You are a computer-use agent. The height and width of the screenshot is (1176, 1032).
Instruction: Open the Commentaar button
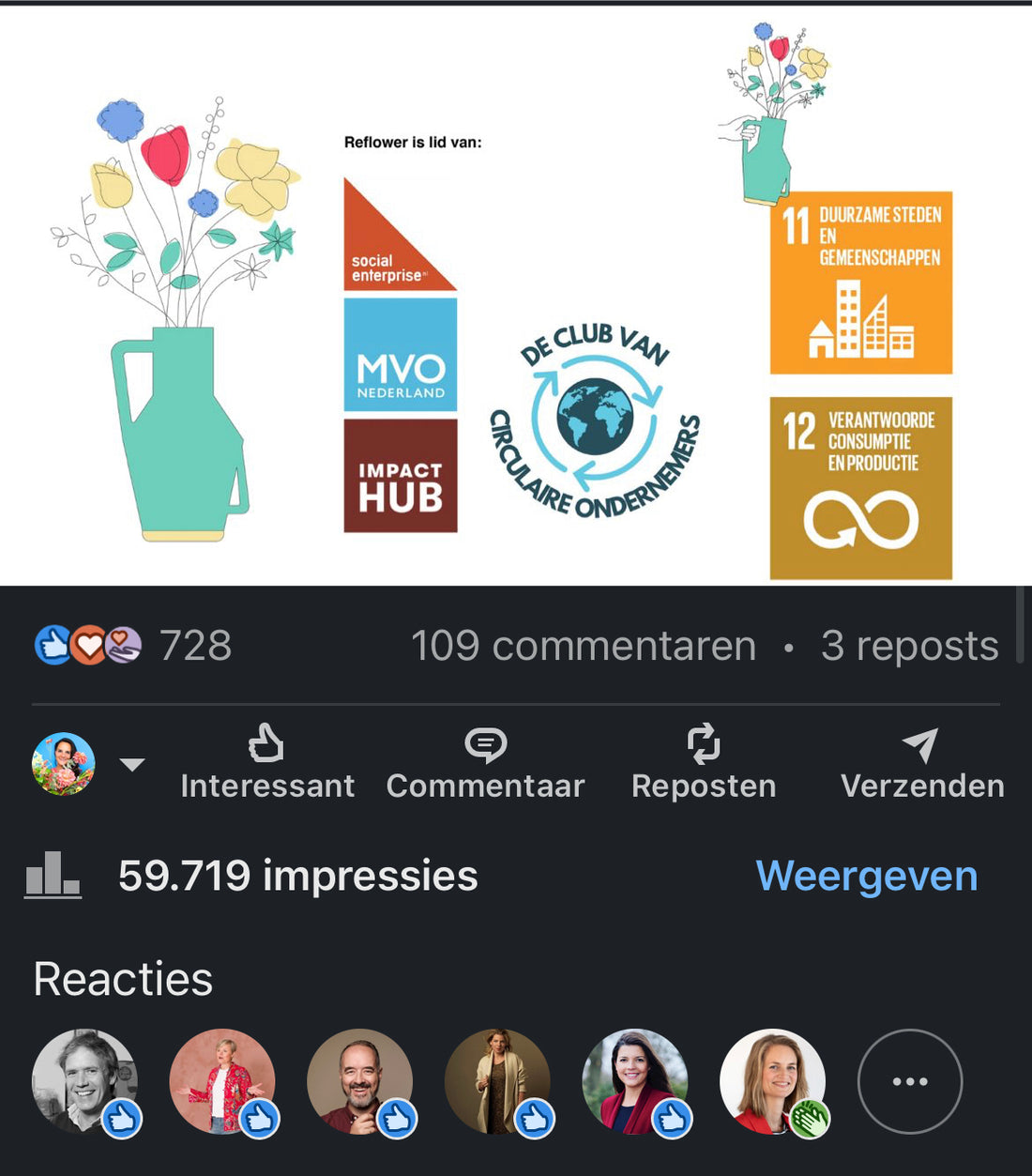tap(485, 762)
